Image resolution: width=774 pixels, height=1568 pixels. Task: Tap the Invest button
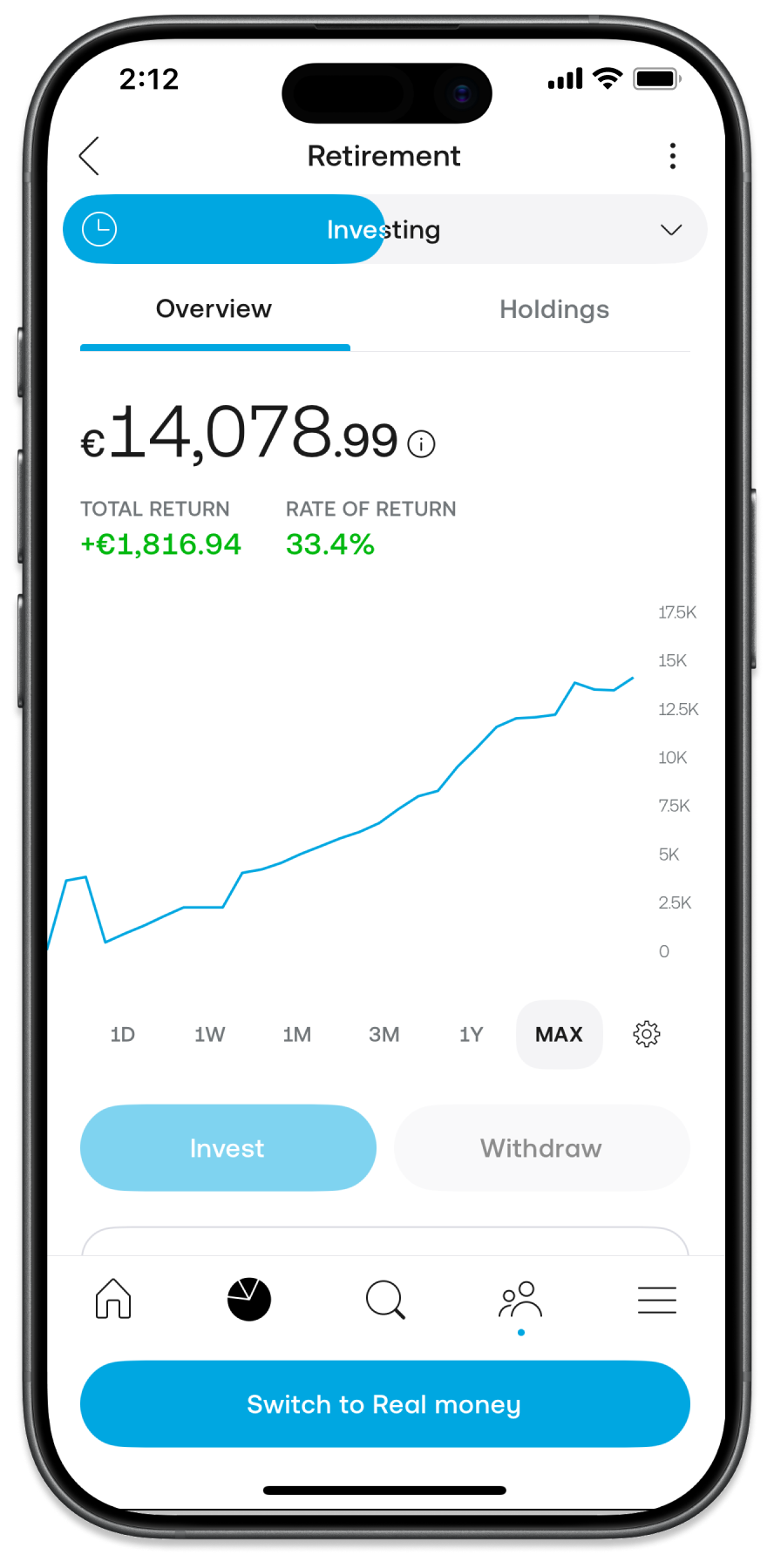(227, 1148)
